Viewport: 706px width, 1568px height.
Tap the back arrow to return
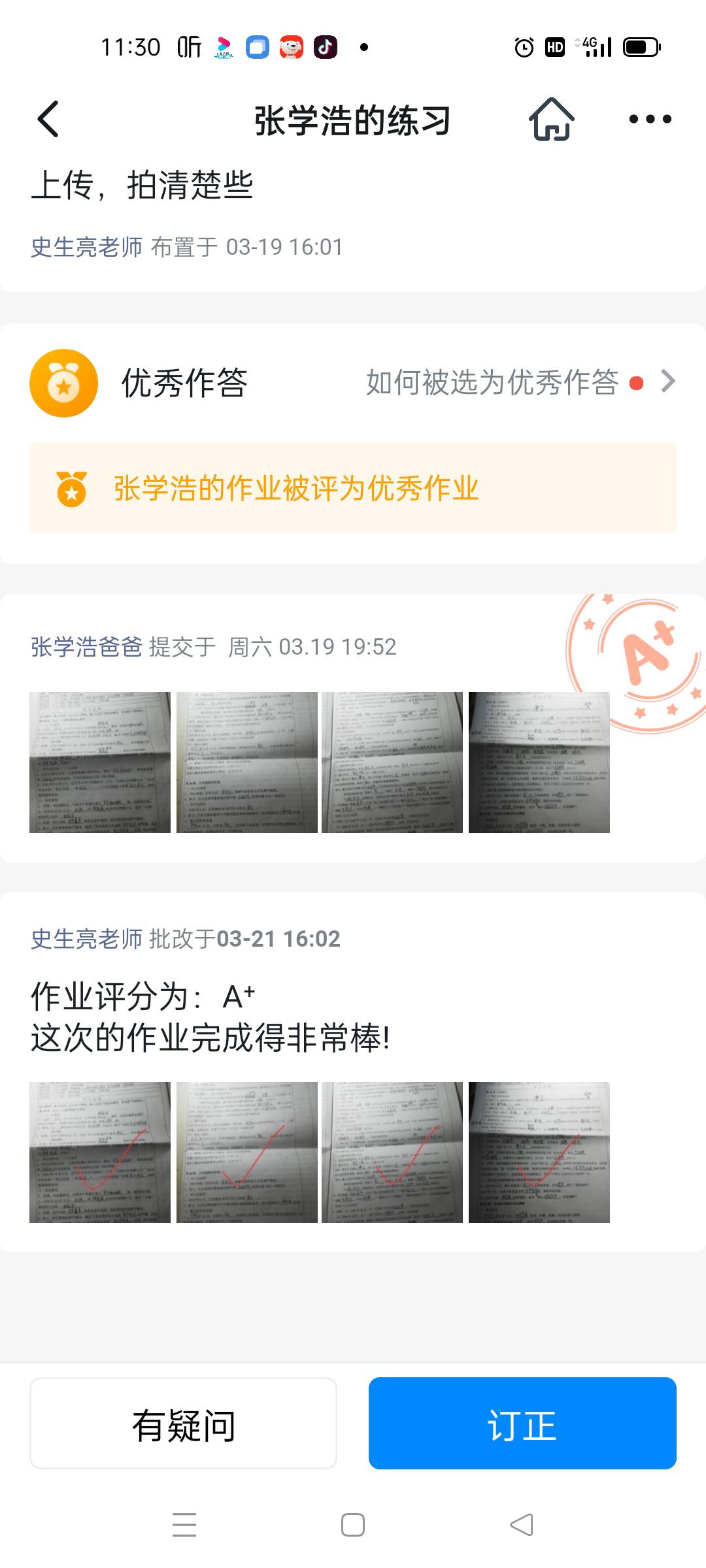(x=46, y=120)
